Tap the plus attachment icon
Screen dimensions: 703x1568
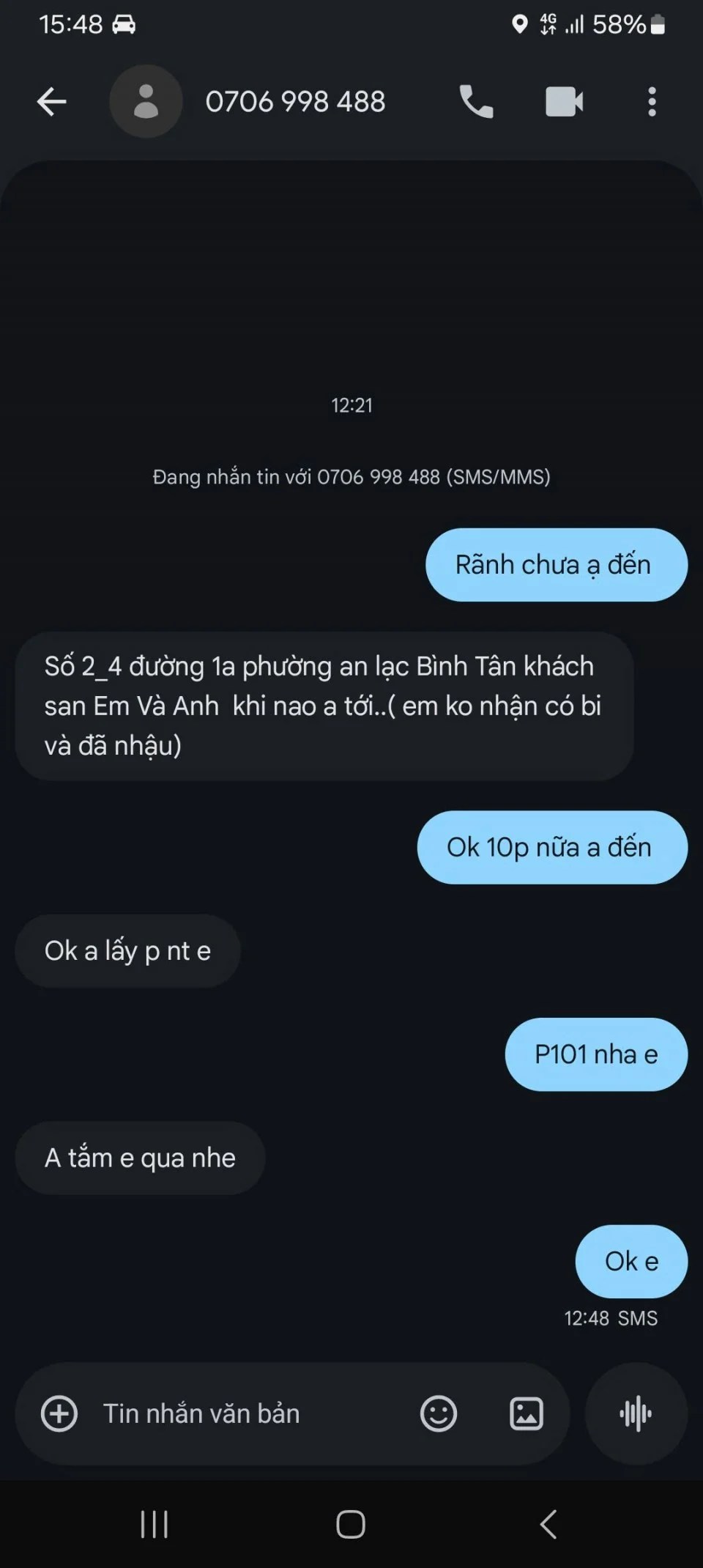tap(59, 1413)
